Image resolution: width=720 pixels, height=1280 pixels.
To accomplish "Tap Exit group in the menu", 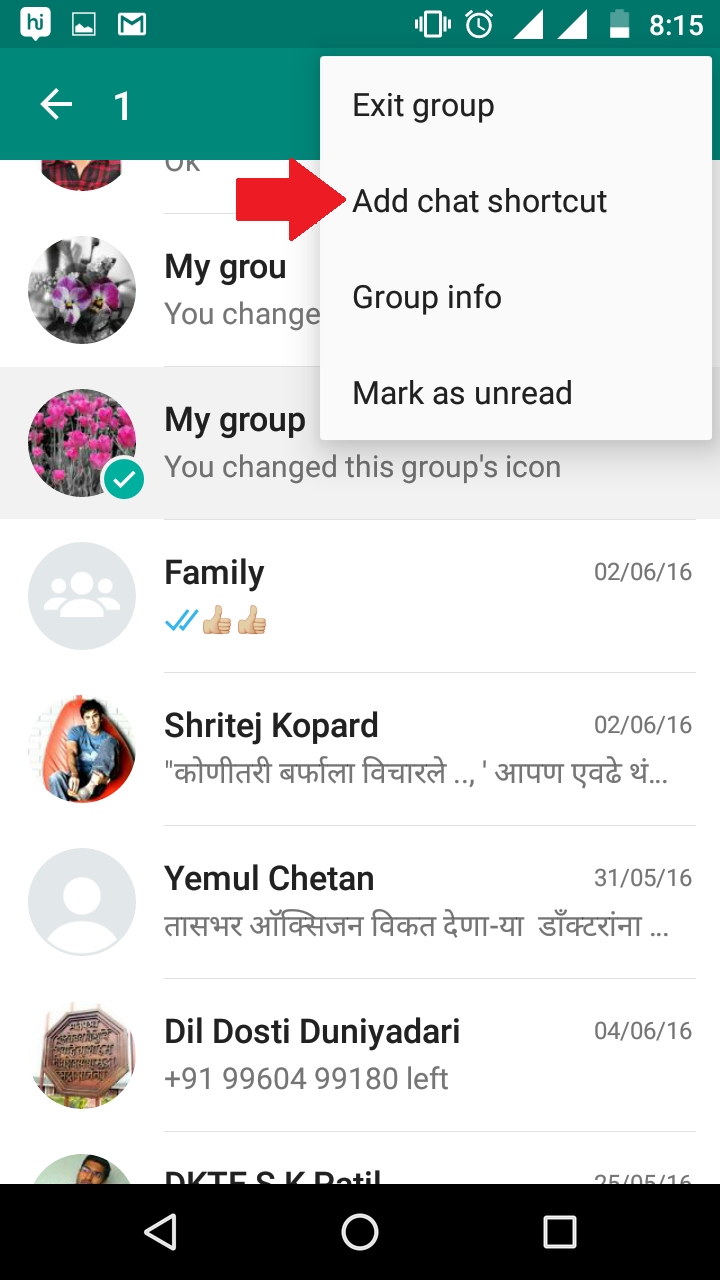I will click(x=422, y=104).
